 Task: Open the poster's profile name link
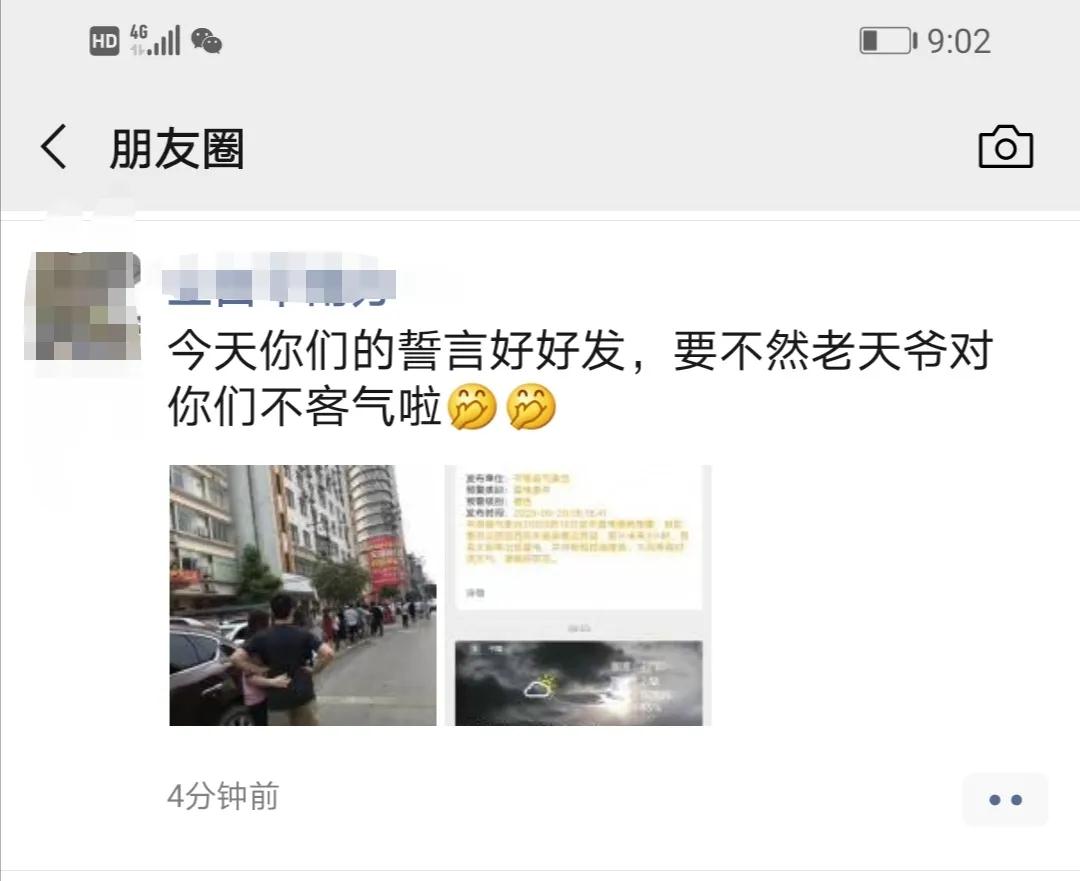(x=280, y=286)
